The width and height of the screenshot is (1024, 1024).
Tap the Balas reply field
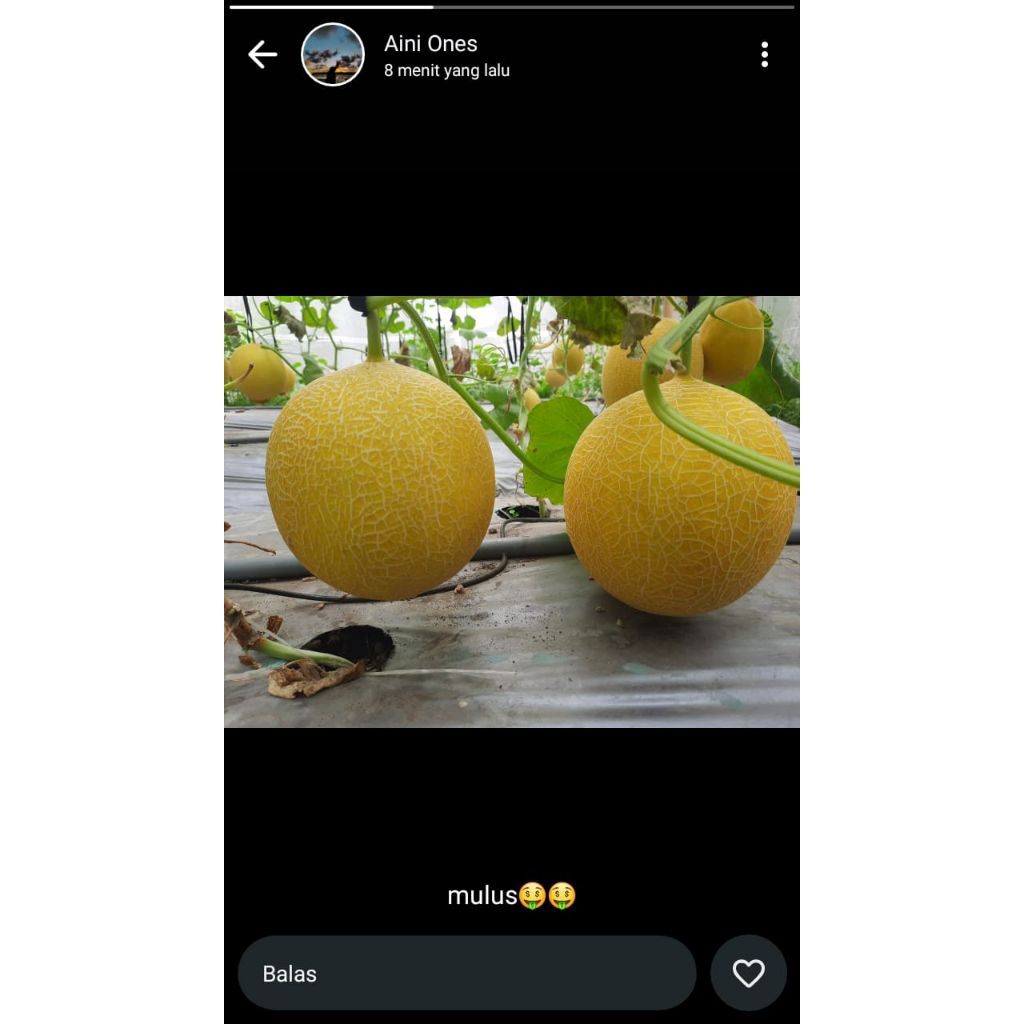[x=467, y=973]
